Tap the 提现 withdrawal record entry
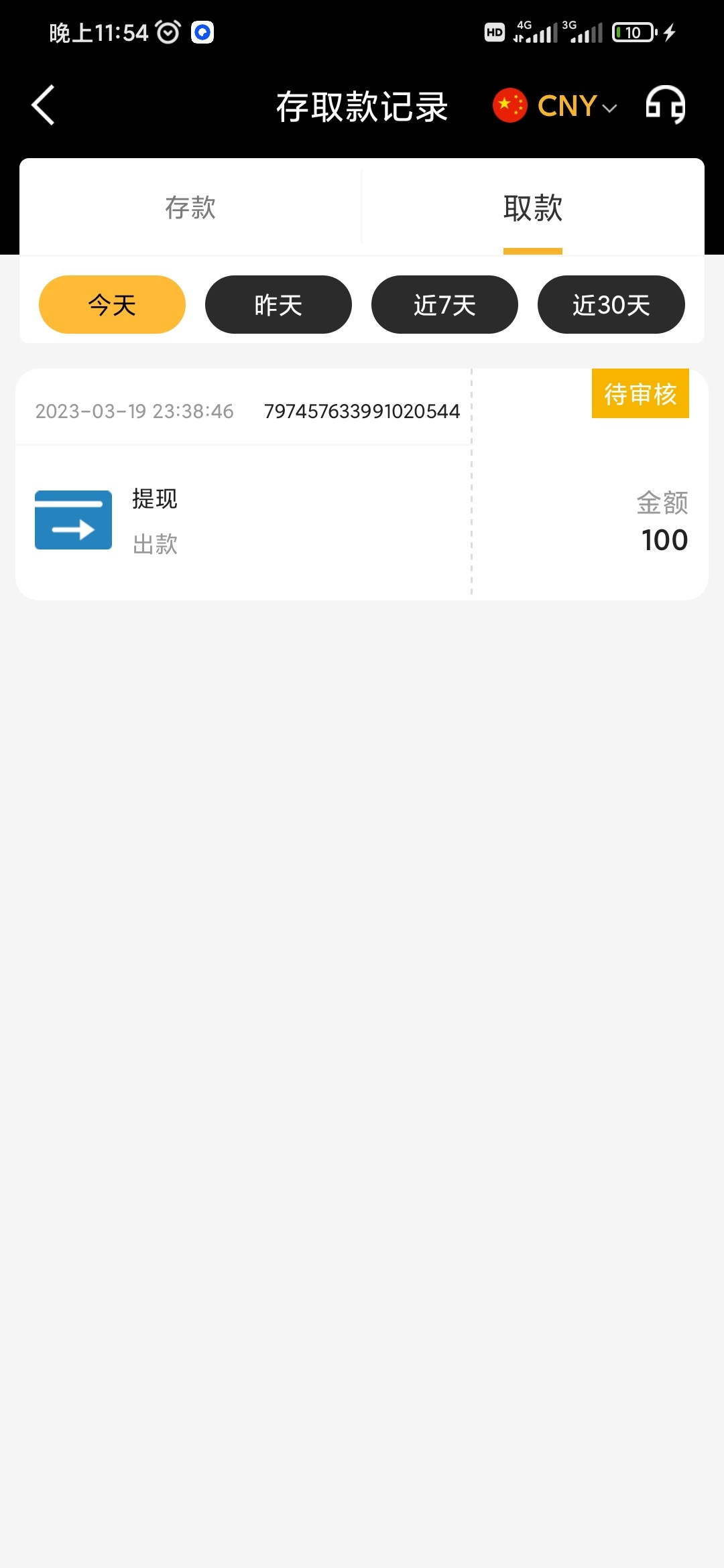The image size is (724, 1568). tap(154, 499)
